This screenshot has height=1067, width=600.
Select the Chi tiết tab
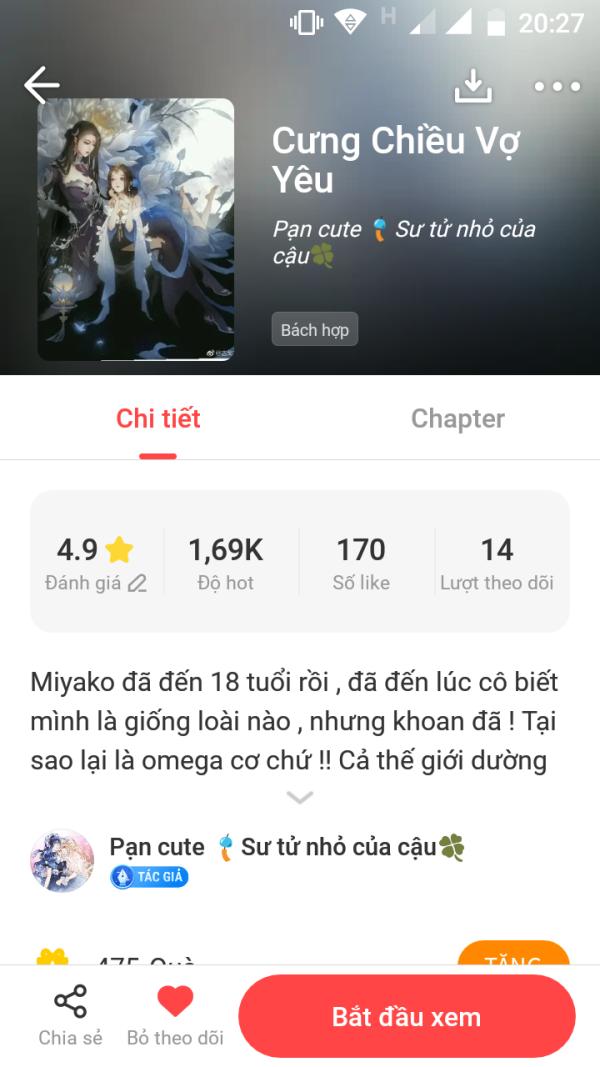point(158,419)
